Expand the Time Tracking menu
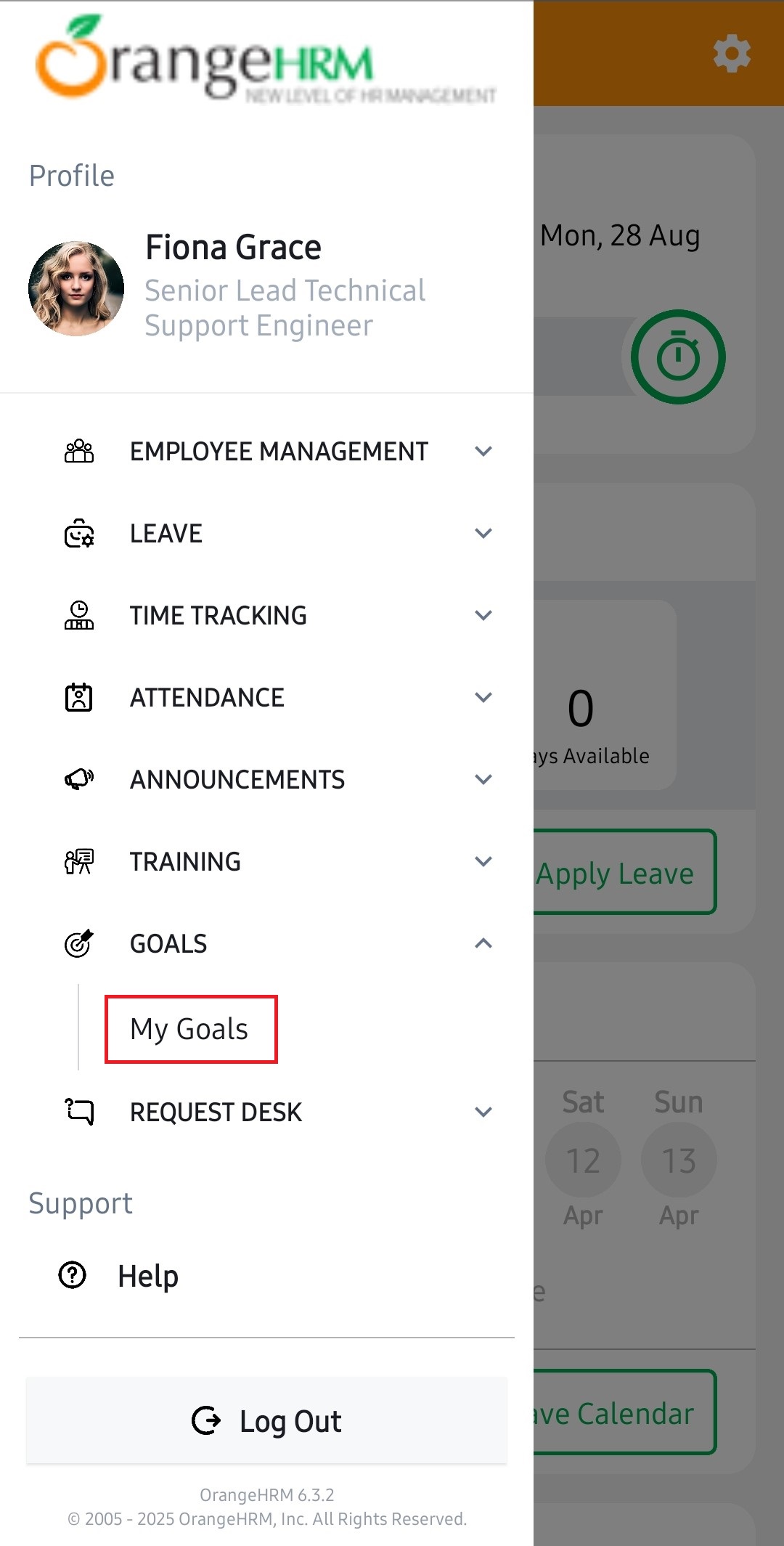784x1546 pixels. pyautogui.click(x=279, y=616)
